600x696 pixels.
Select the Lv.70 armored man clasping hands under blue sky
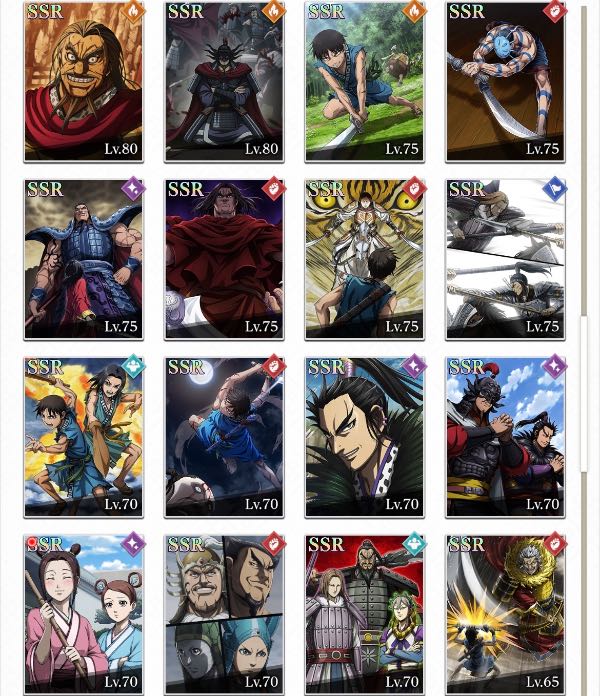[x=505, y=437]
